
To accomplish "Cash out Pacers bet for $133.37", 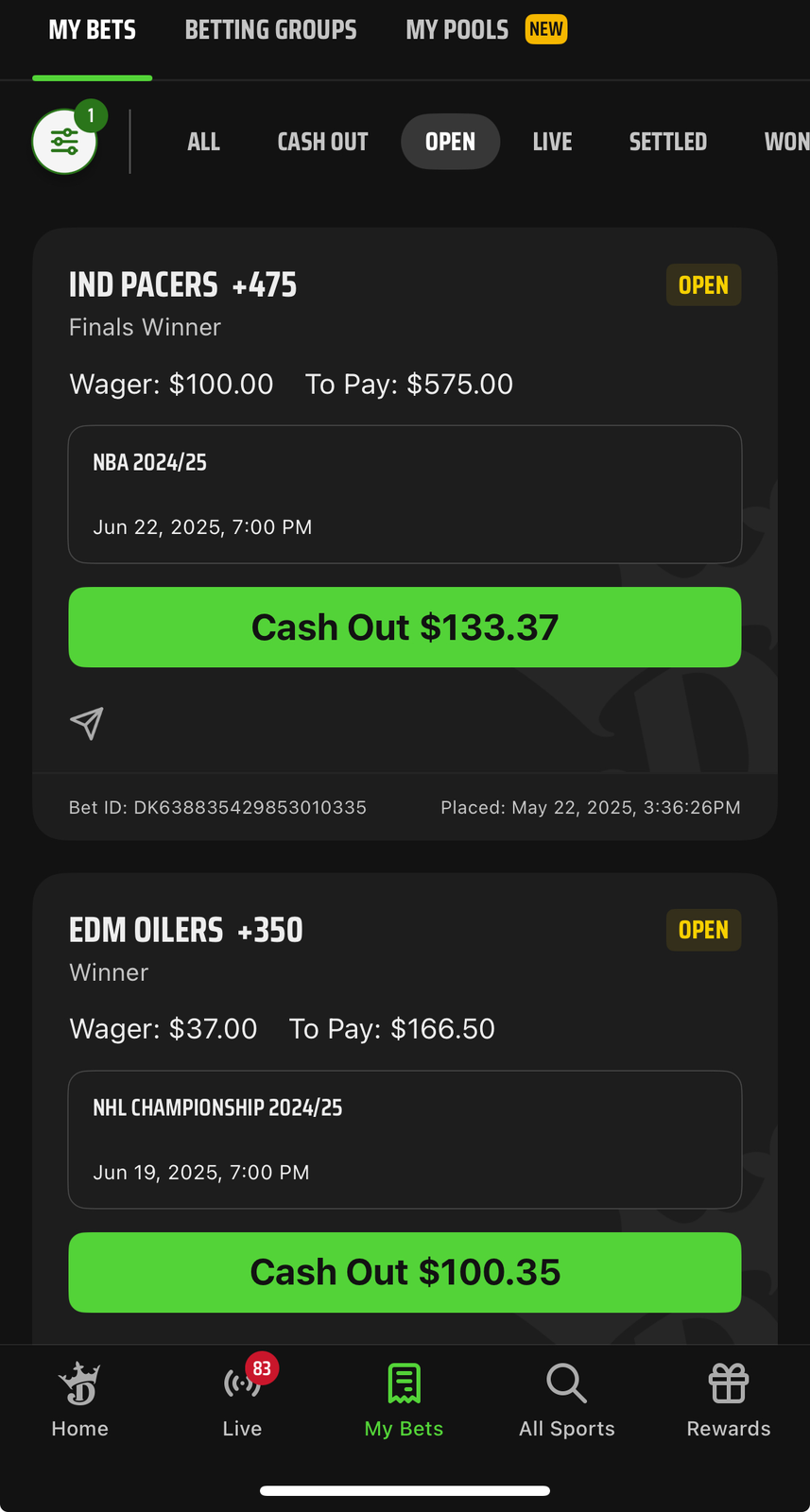I will pos(405,627).
